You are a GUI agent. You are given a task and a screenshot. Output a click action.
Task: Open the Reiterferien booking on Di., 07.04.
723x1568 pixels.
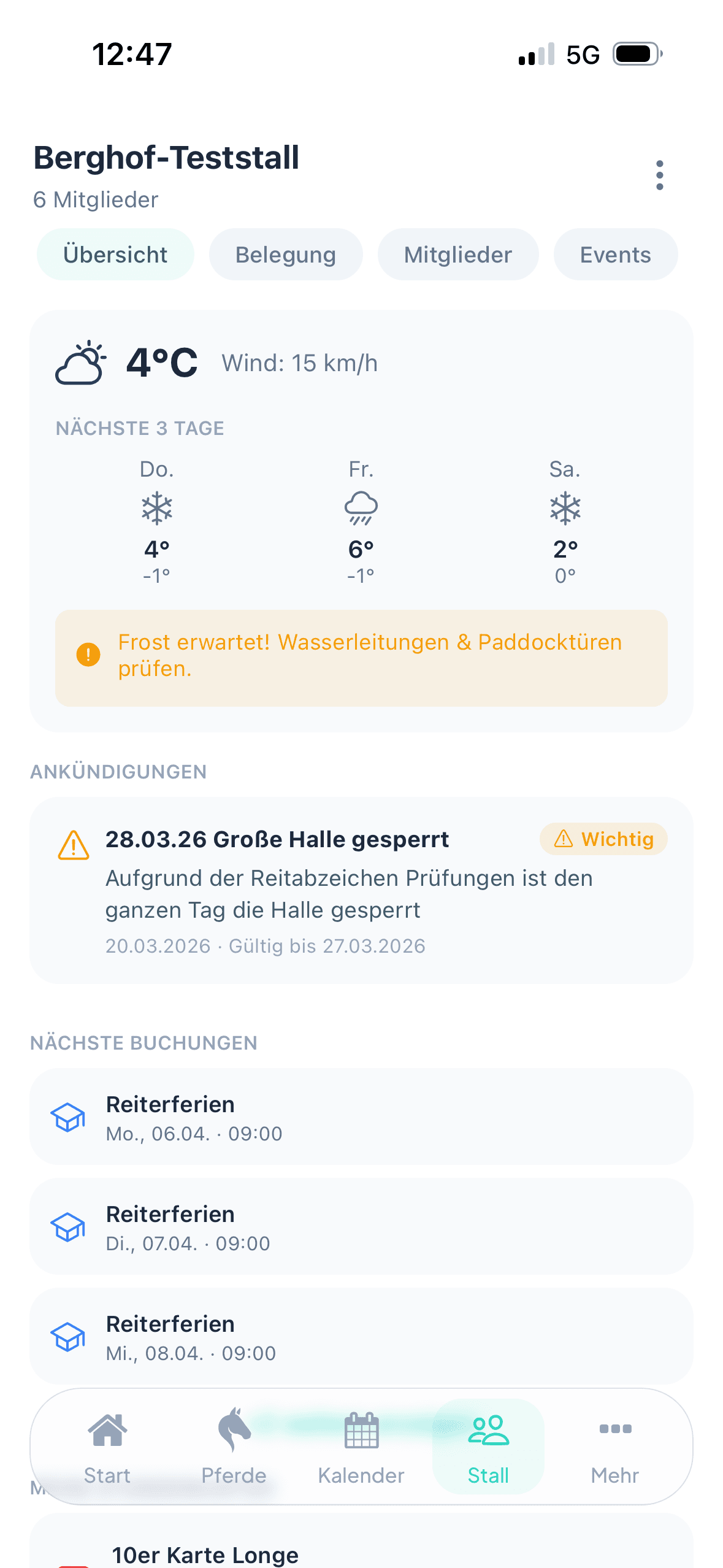[362, 1227]
